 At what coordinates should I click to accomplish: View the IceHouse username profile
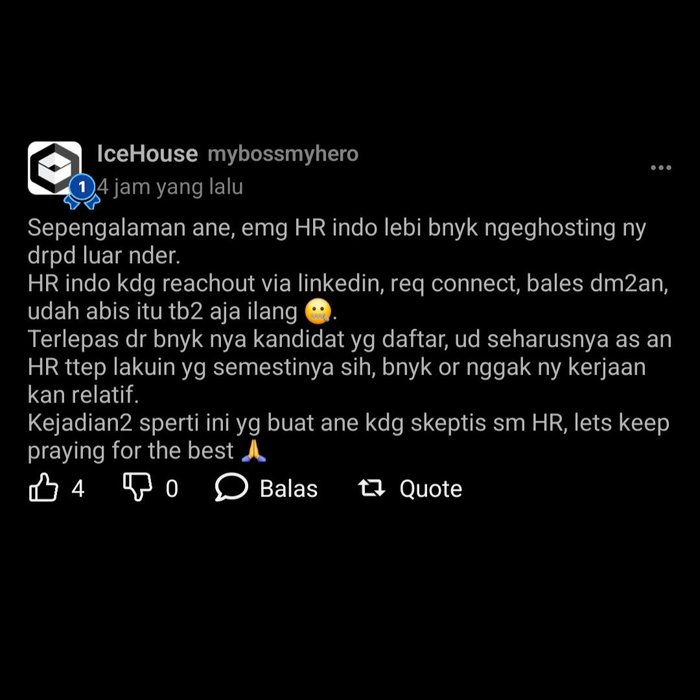tap(147, 155)
